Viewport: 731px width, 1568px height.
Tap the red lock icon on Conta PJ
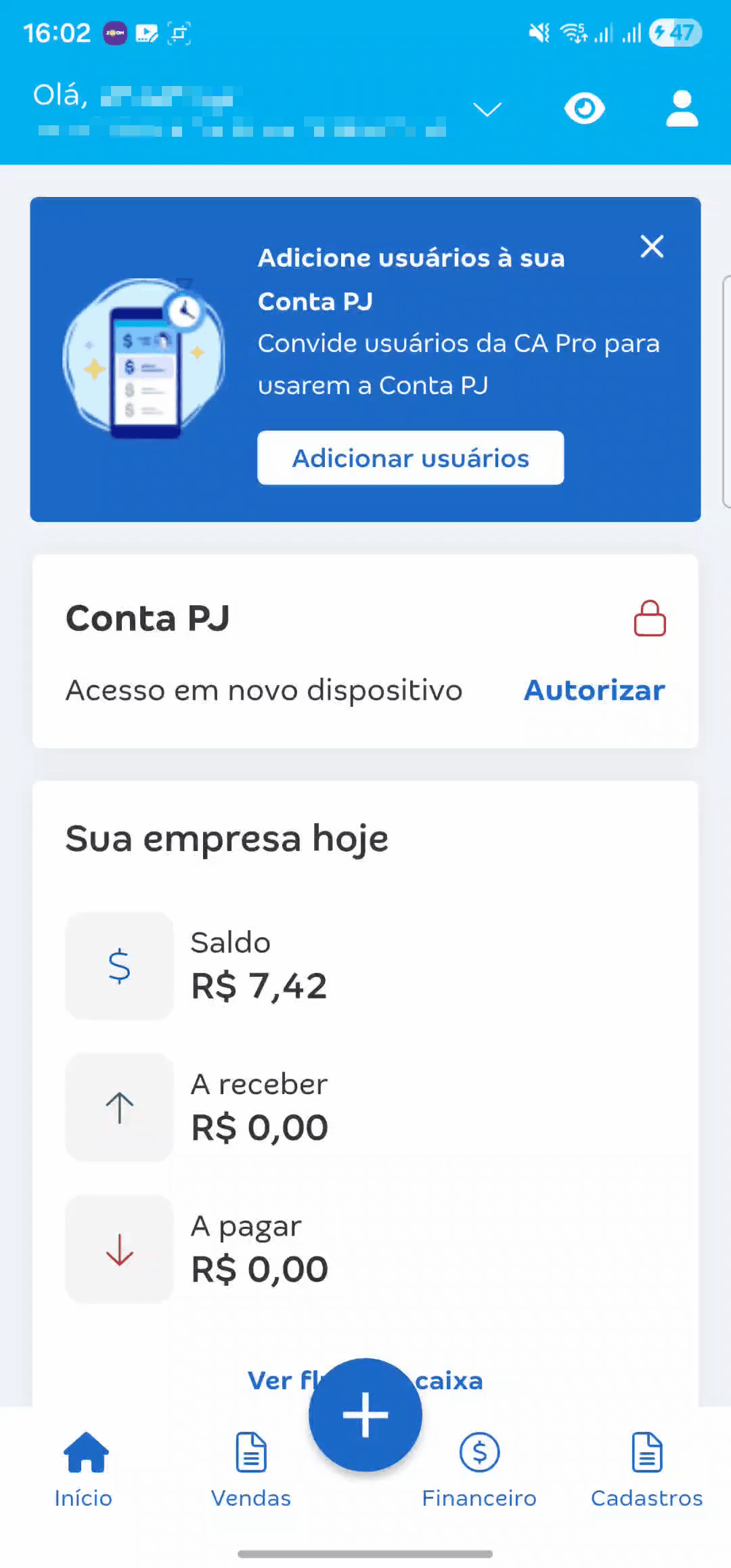click(649, 617)
